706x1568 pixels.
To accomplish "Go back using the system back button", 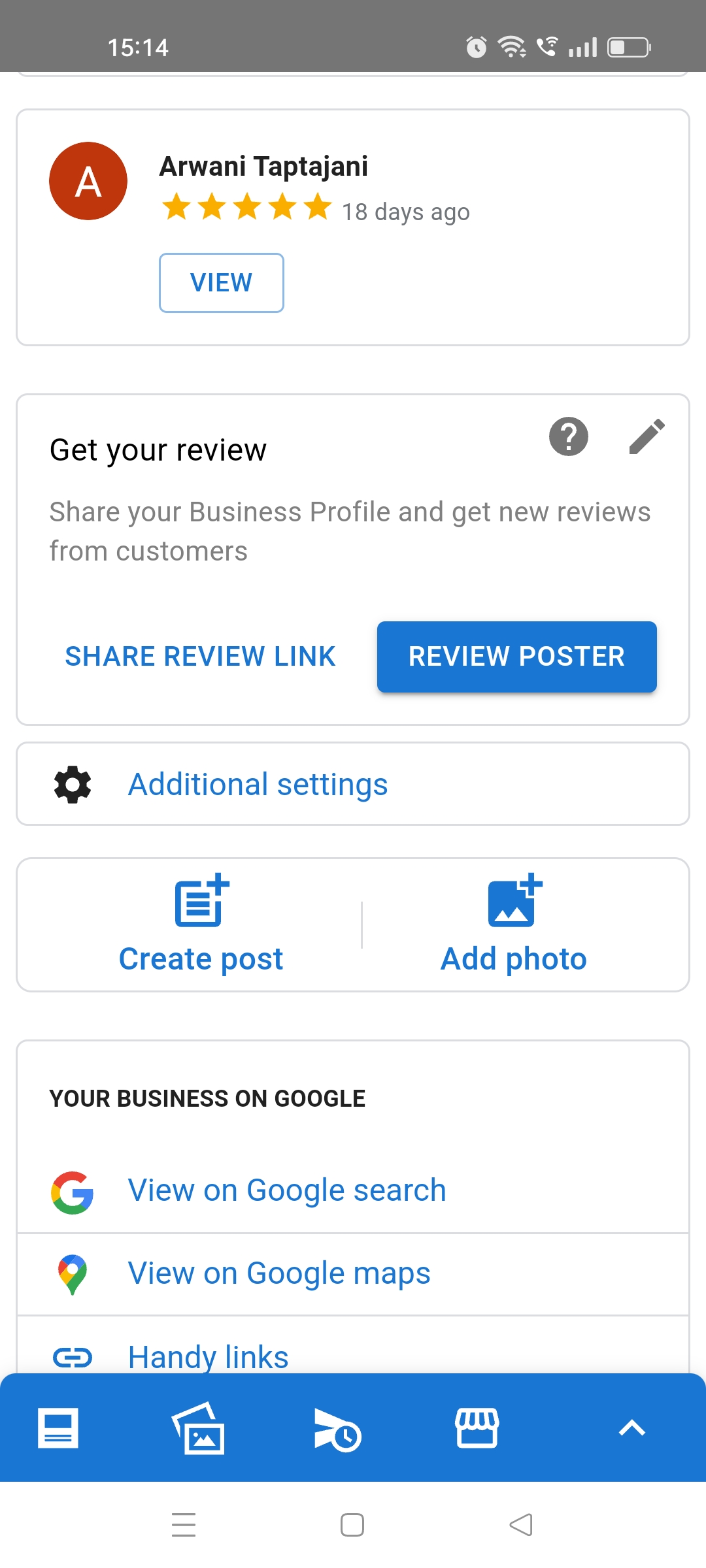I will pos(521,1525).
